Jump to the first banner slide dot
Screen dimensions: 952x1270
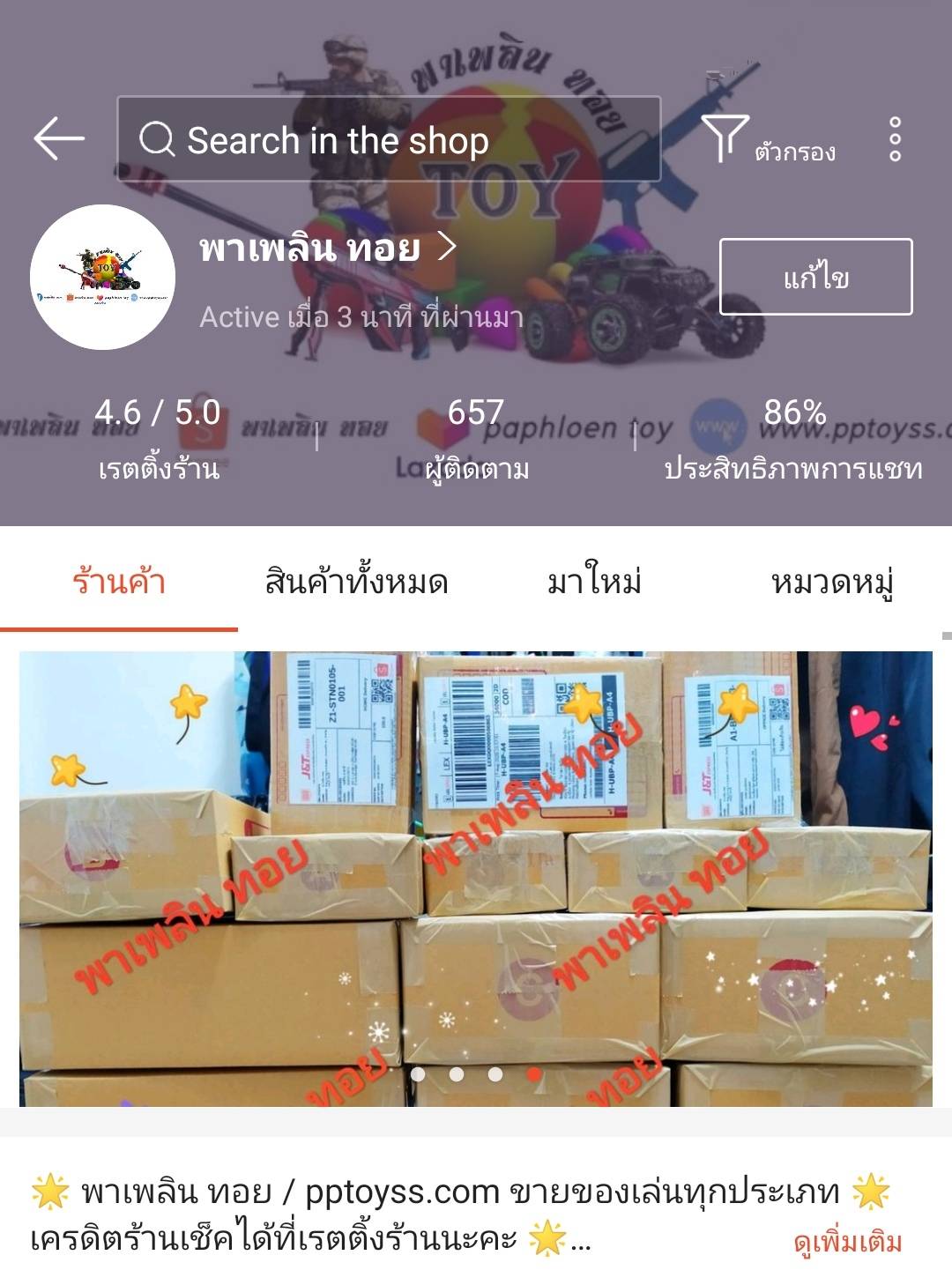click(419, 1073)
